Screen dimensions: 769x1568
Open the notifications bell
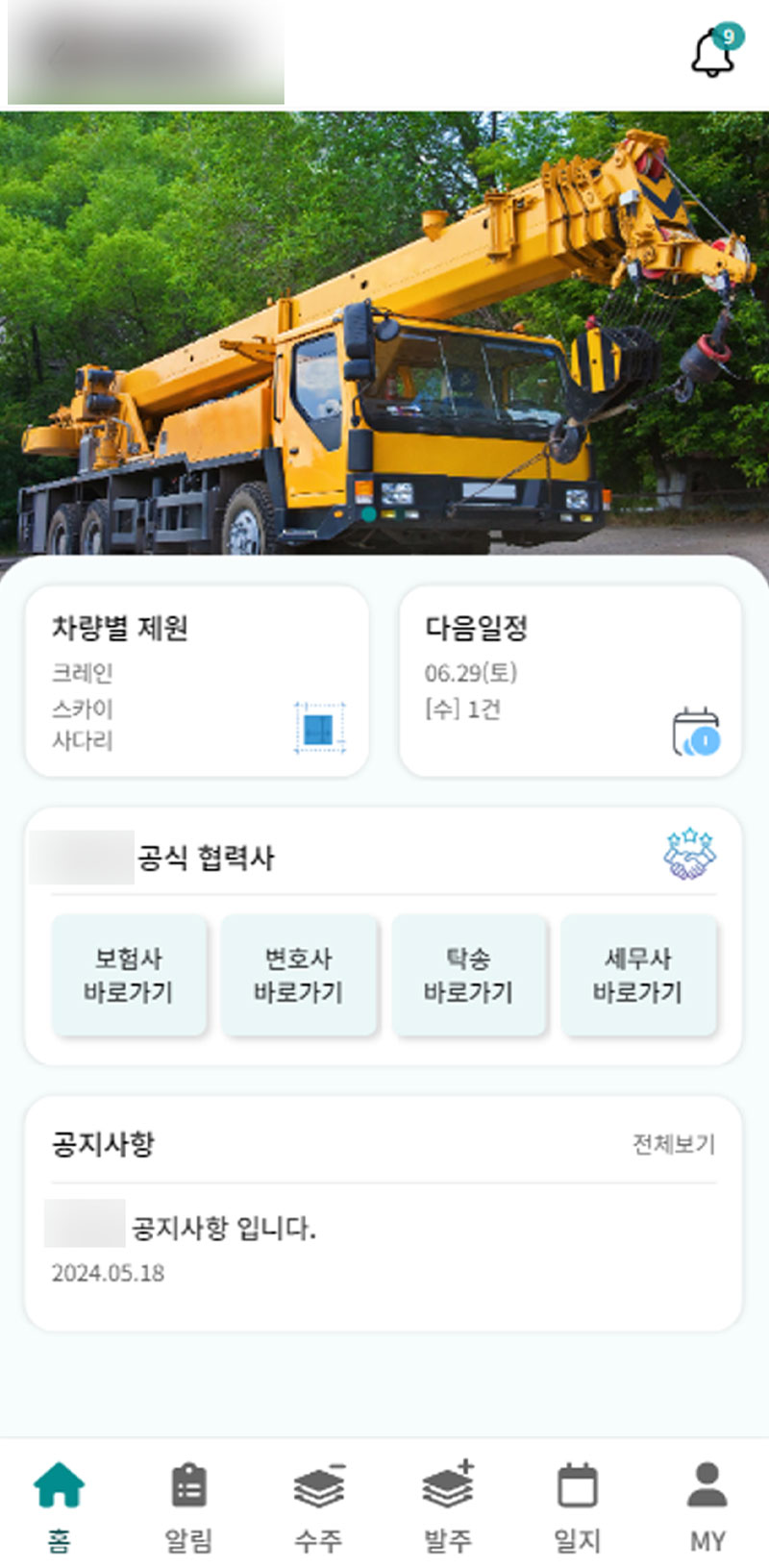712,52
